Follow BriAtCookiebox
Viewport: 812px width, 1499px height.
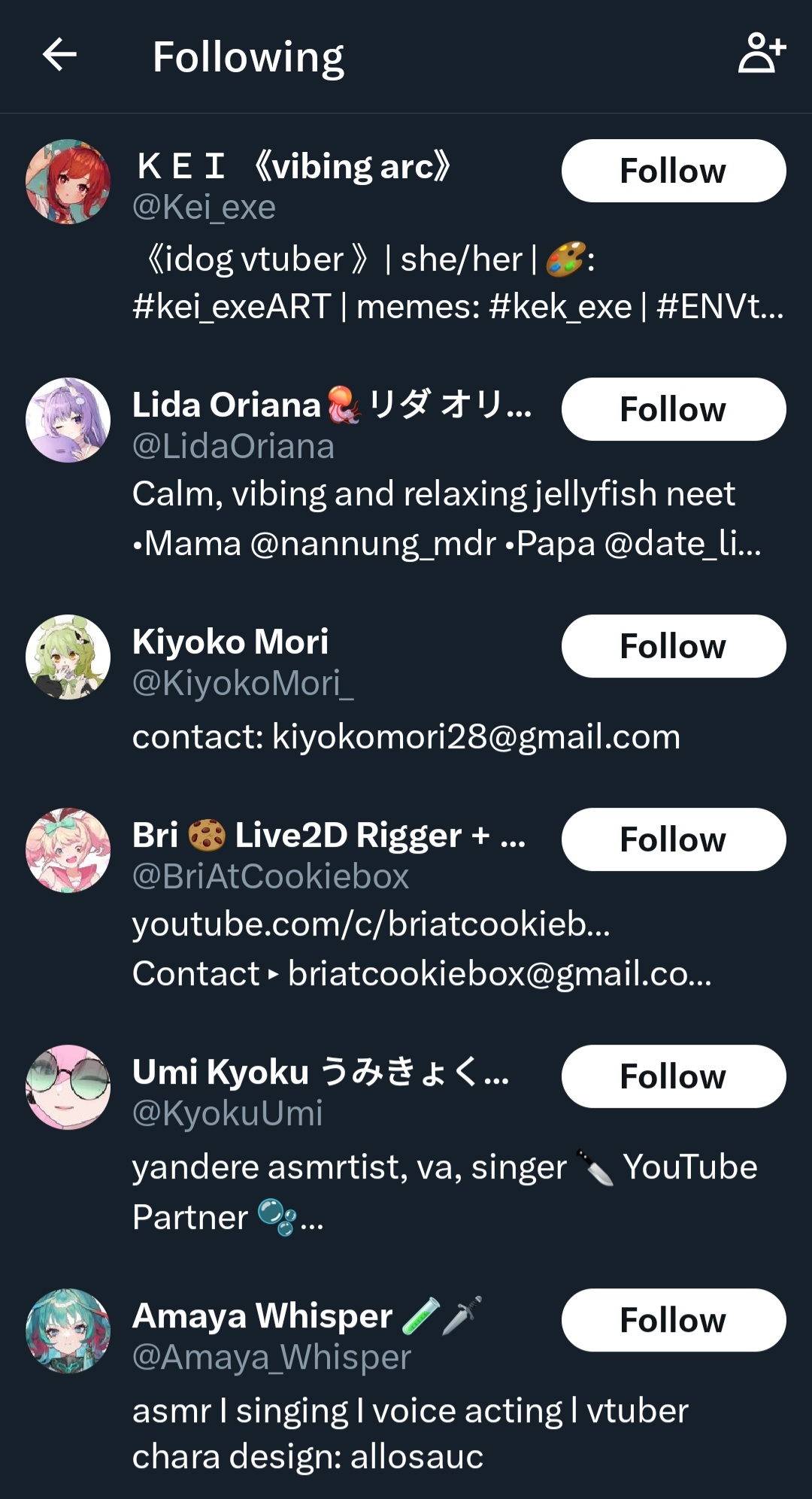coord(674,839)
